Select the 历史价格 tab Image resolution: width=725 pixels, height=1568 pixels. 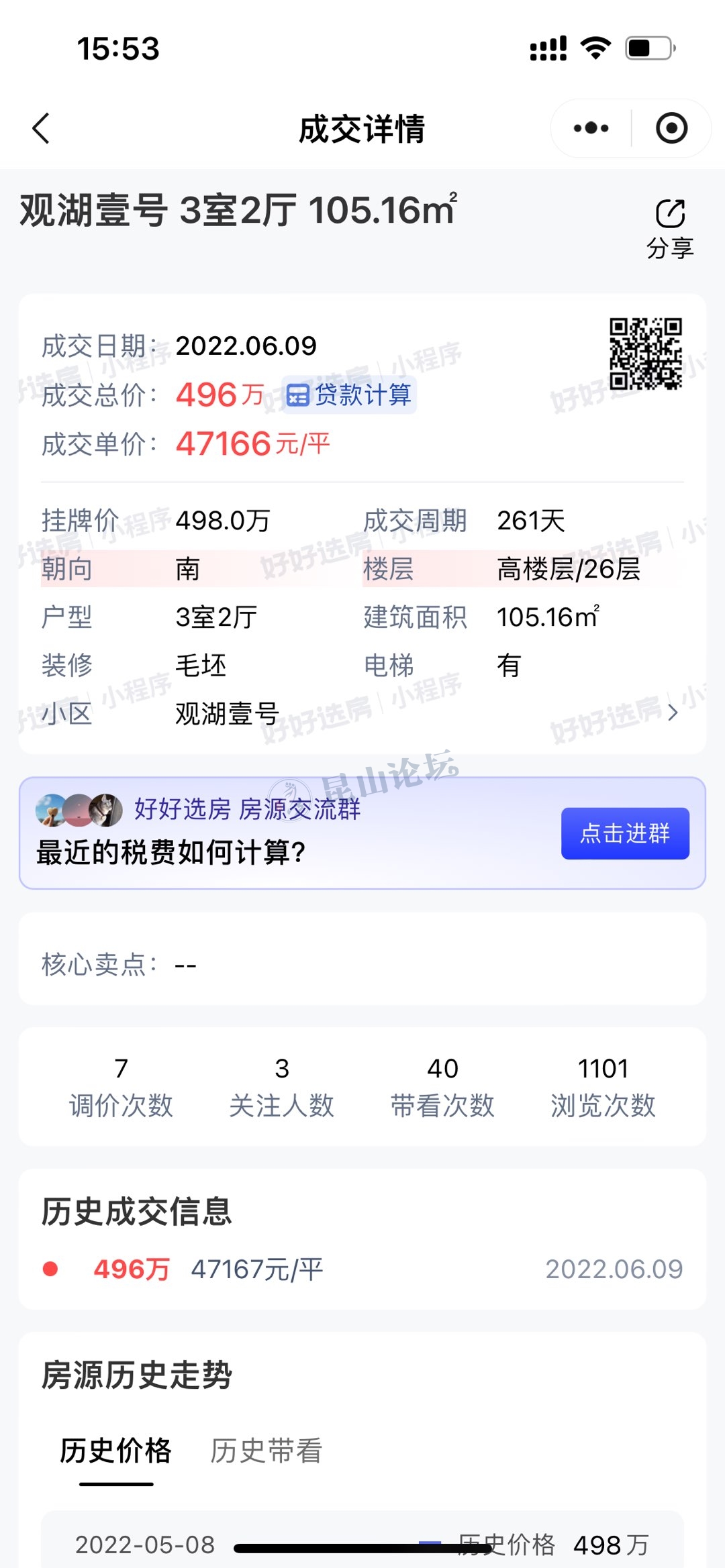116,1451
